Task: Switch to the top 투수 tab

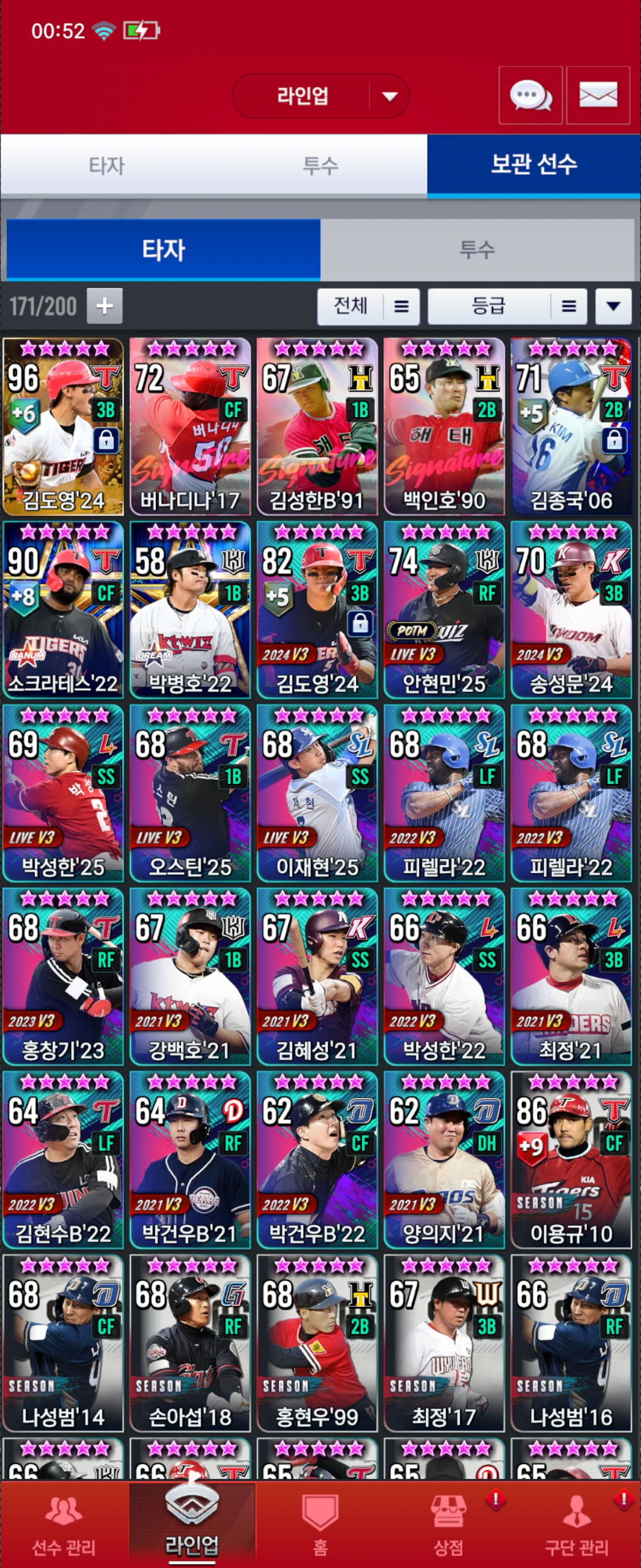Action: tap(320, 165)
